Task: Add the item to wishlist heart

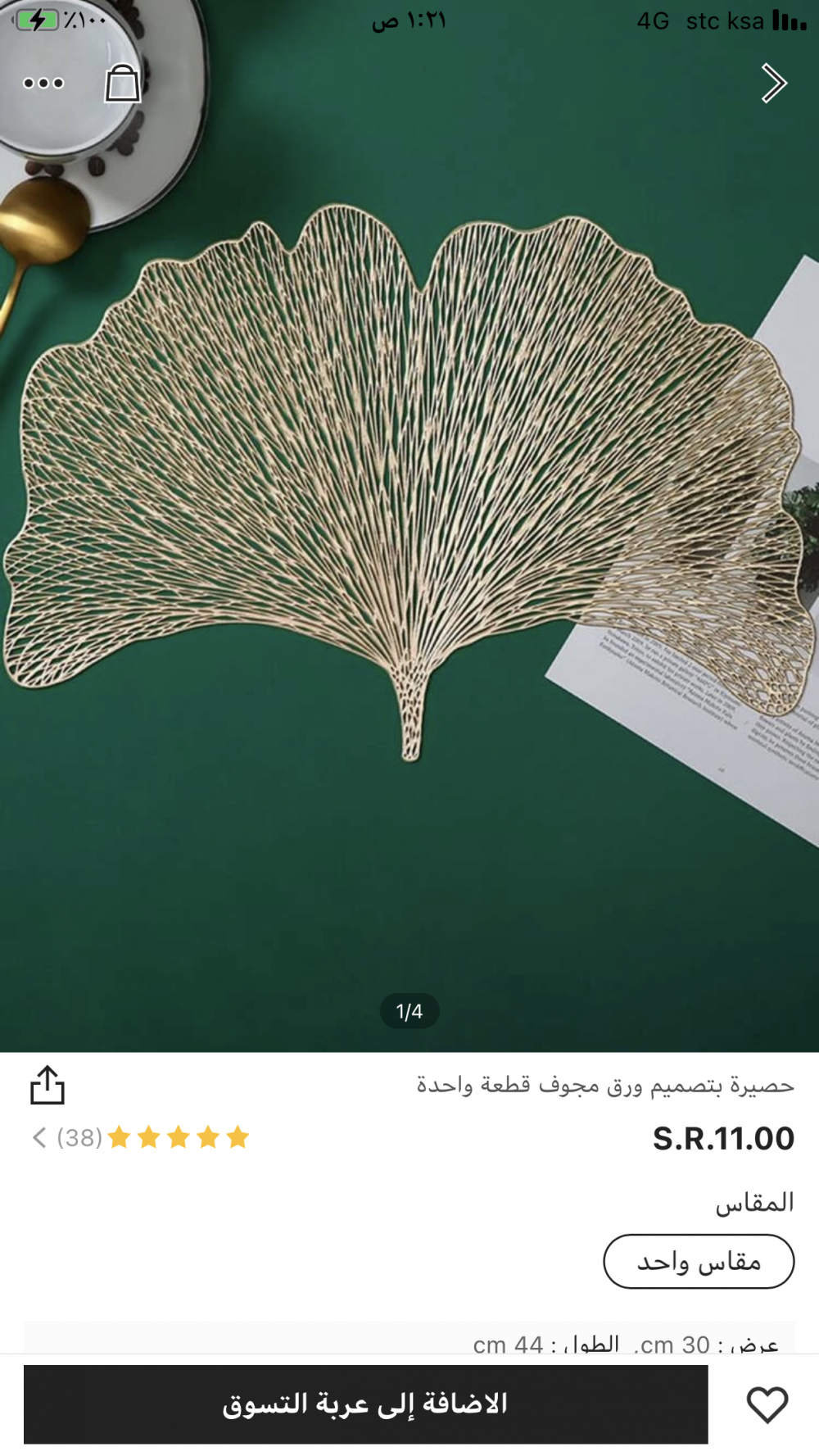Action: [x=767, y=1404]
